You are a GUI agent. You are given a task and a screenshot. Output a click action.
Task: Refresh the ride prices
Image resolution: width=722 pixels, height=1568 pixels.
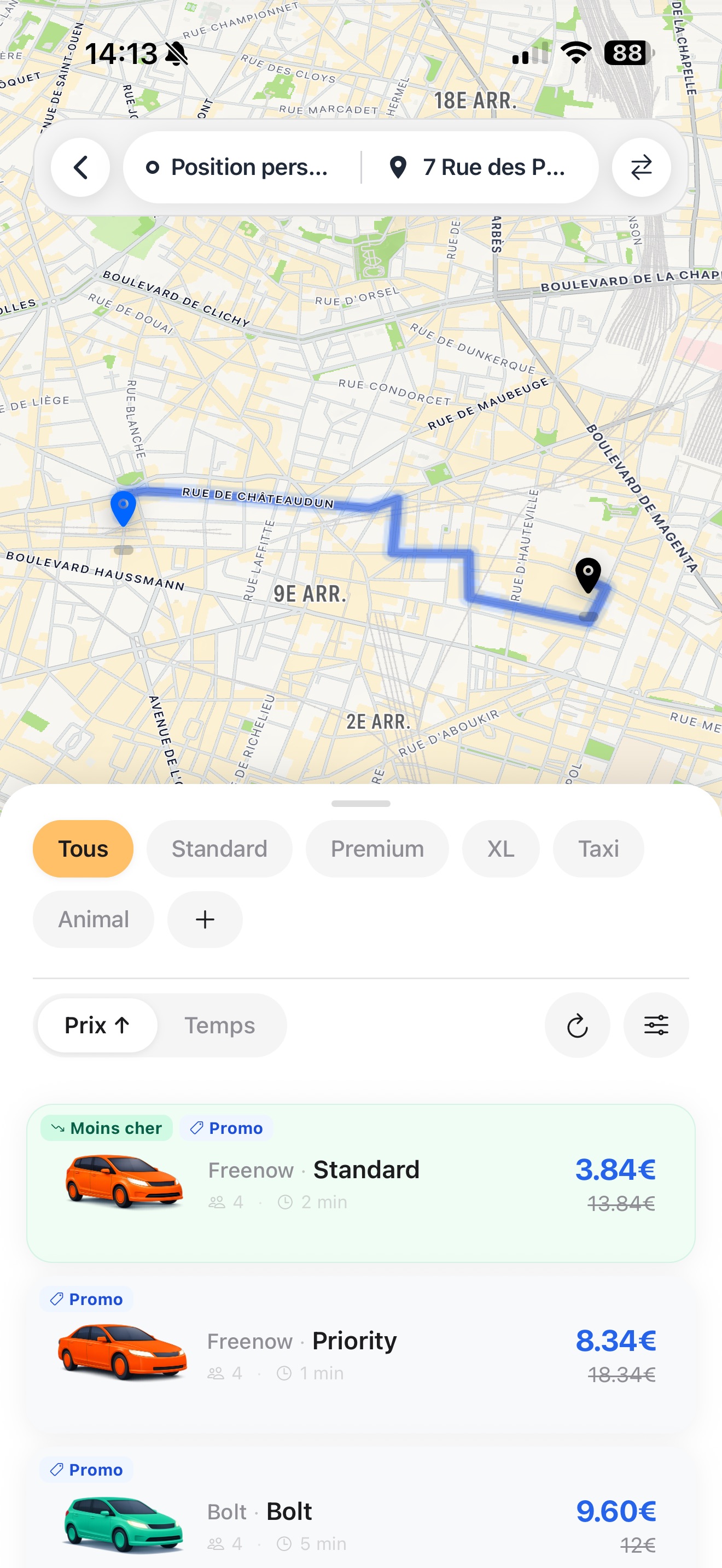(x=577, y=1025)
